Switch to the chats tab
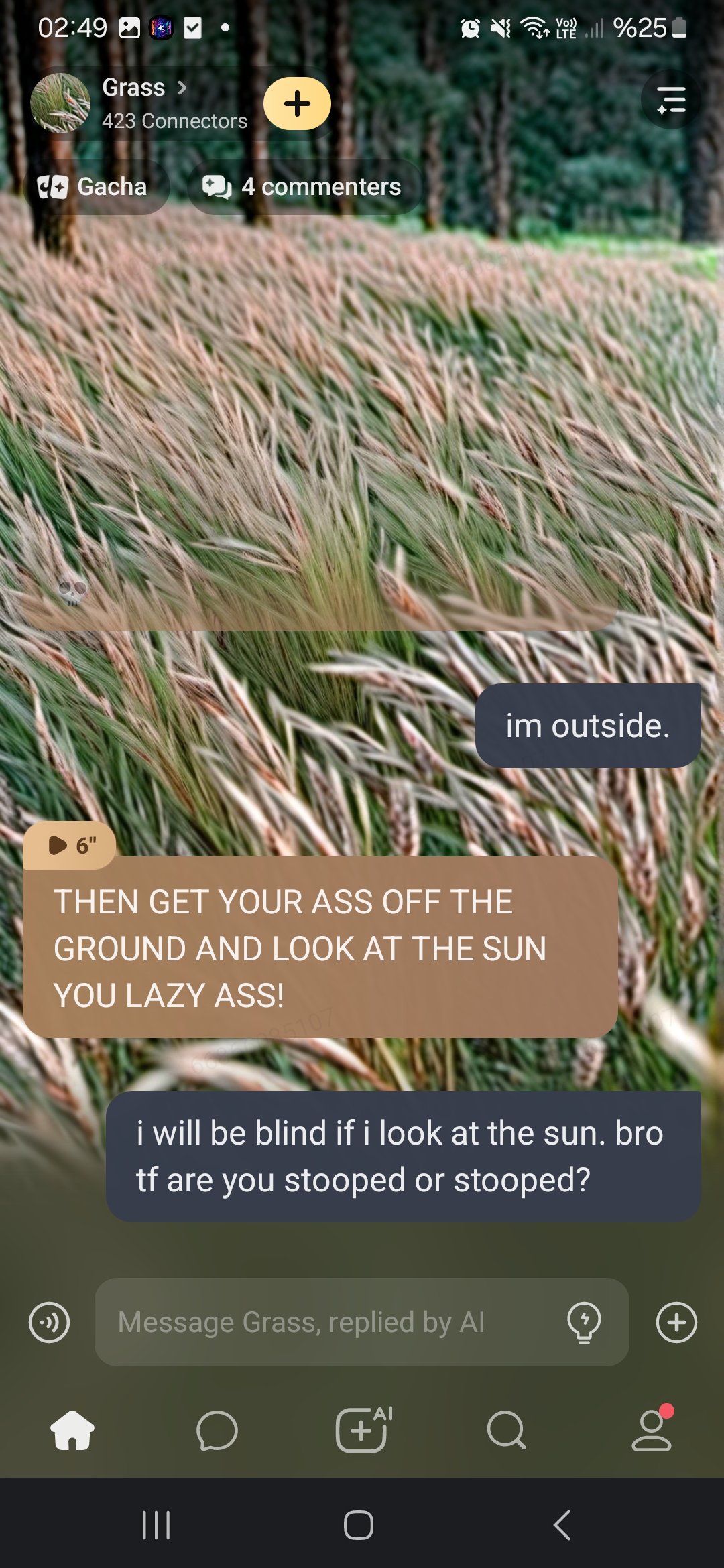The height and width of the screenshot is (1568, 724). (x=217, y=1431)
